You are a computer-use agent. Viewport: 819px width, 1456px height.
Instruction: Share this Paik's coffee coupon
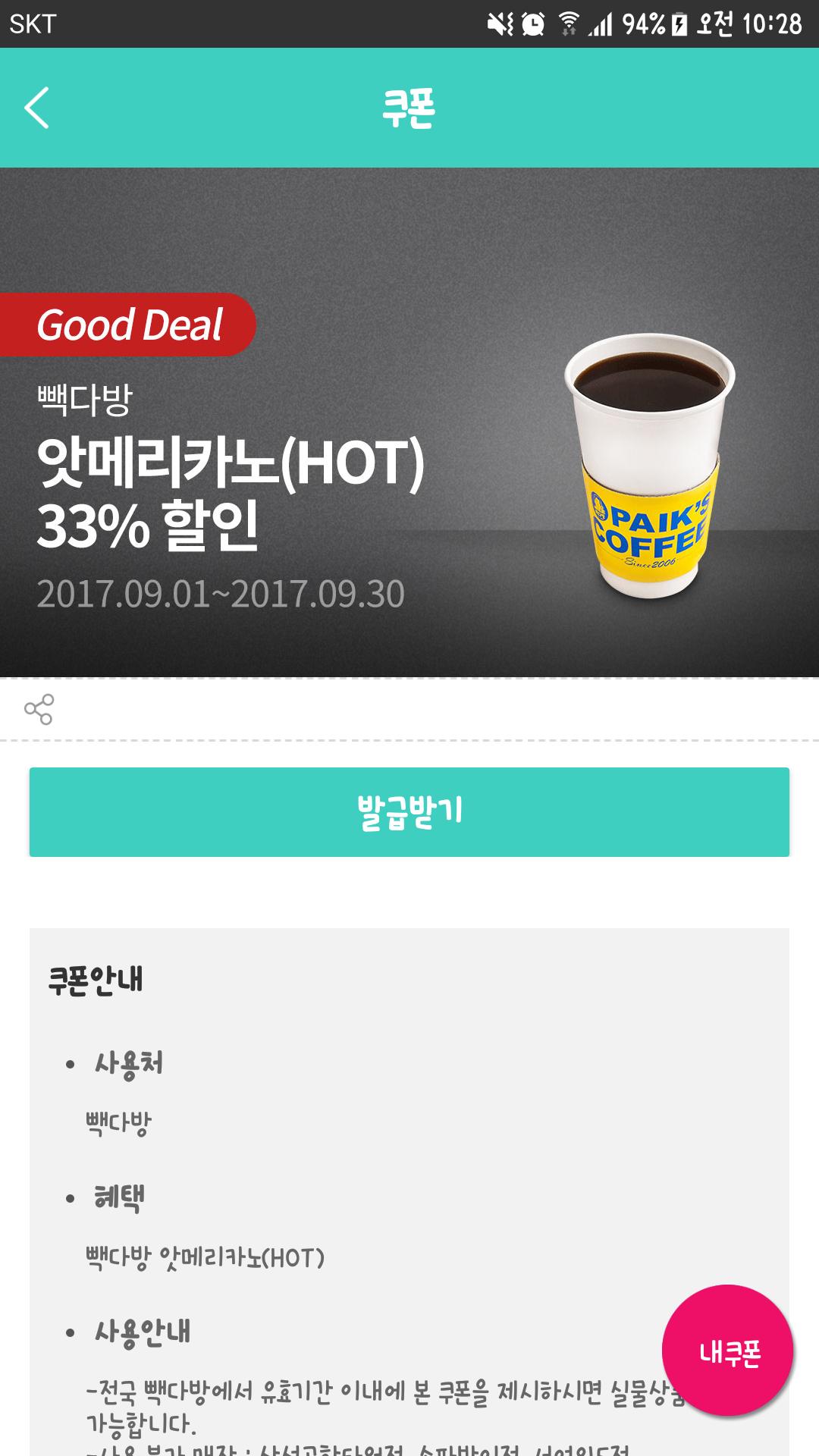click(39, 710)
